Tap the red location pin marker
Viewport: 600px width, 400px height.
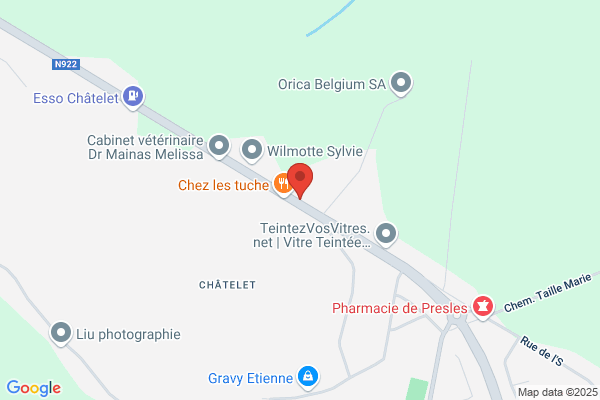[300, 180]
